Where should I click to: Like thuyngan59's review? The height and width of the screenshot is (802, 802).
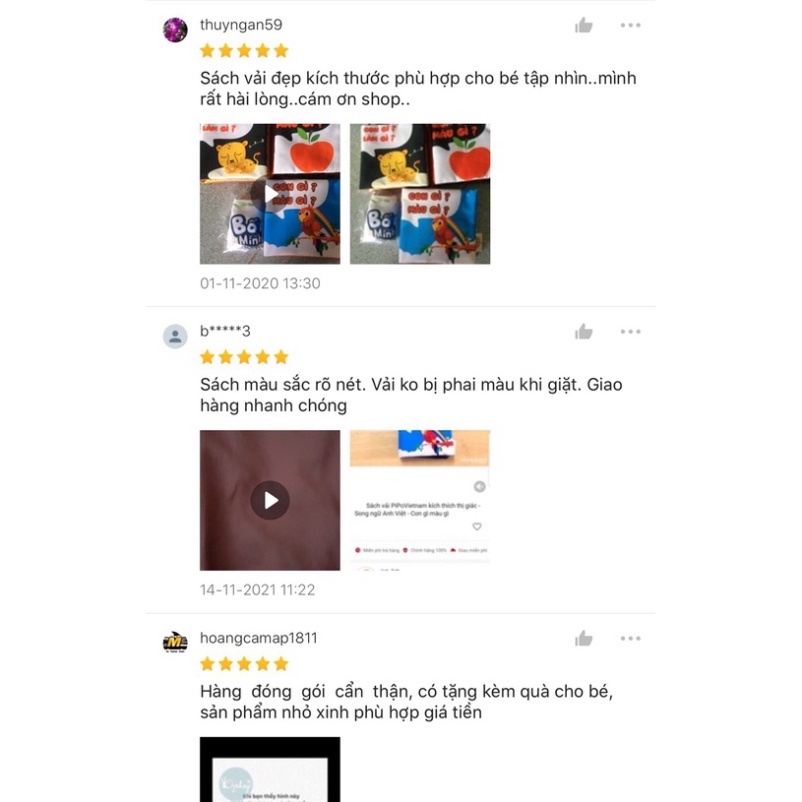(584, 25)
